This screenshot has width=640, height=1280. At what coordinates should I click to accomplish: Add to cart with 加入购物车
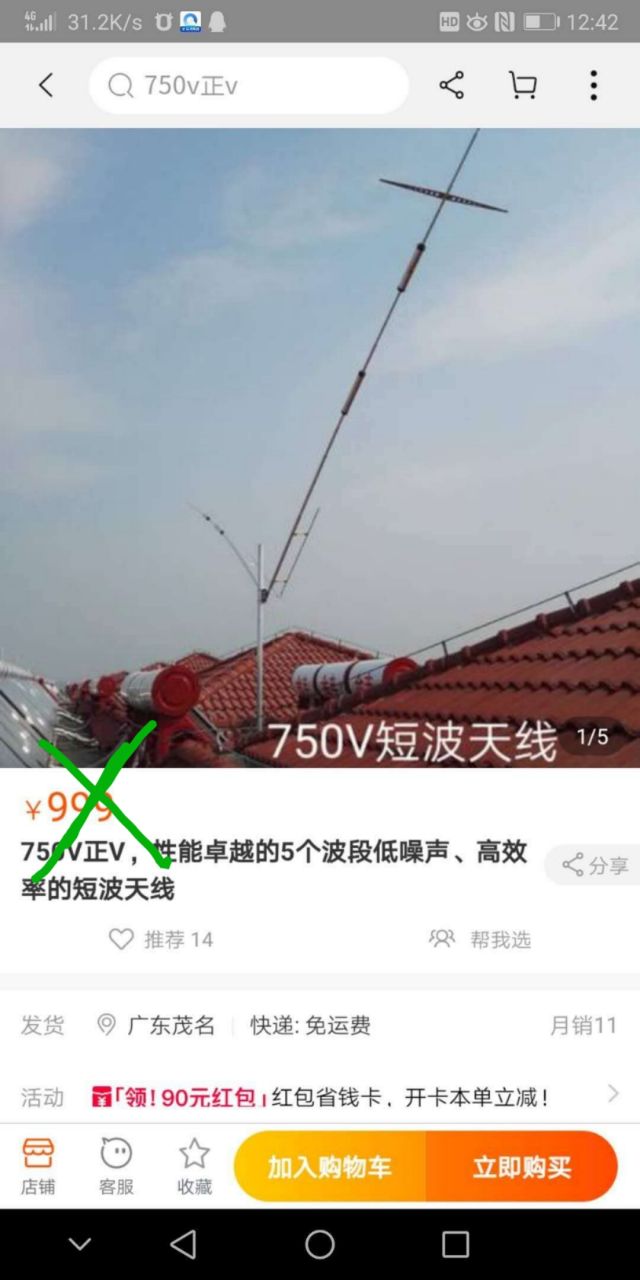tap(330, 1167)
